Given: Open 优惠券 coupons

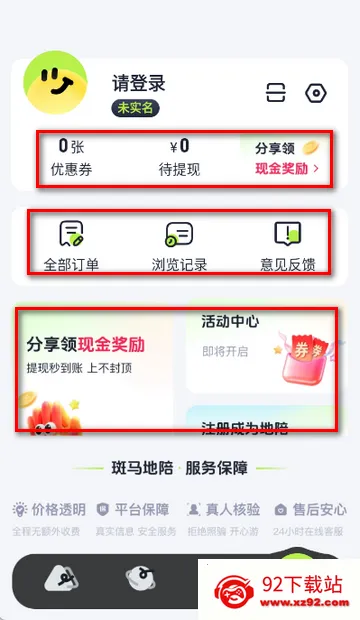Looking at the screenshot, I should [x=72, y=157].
